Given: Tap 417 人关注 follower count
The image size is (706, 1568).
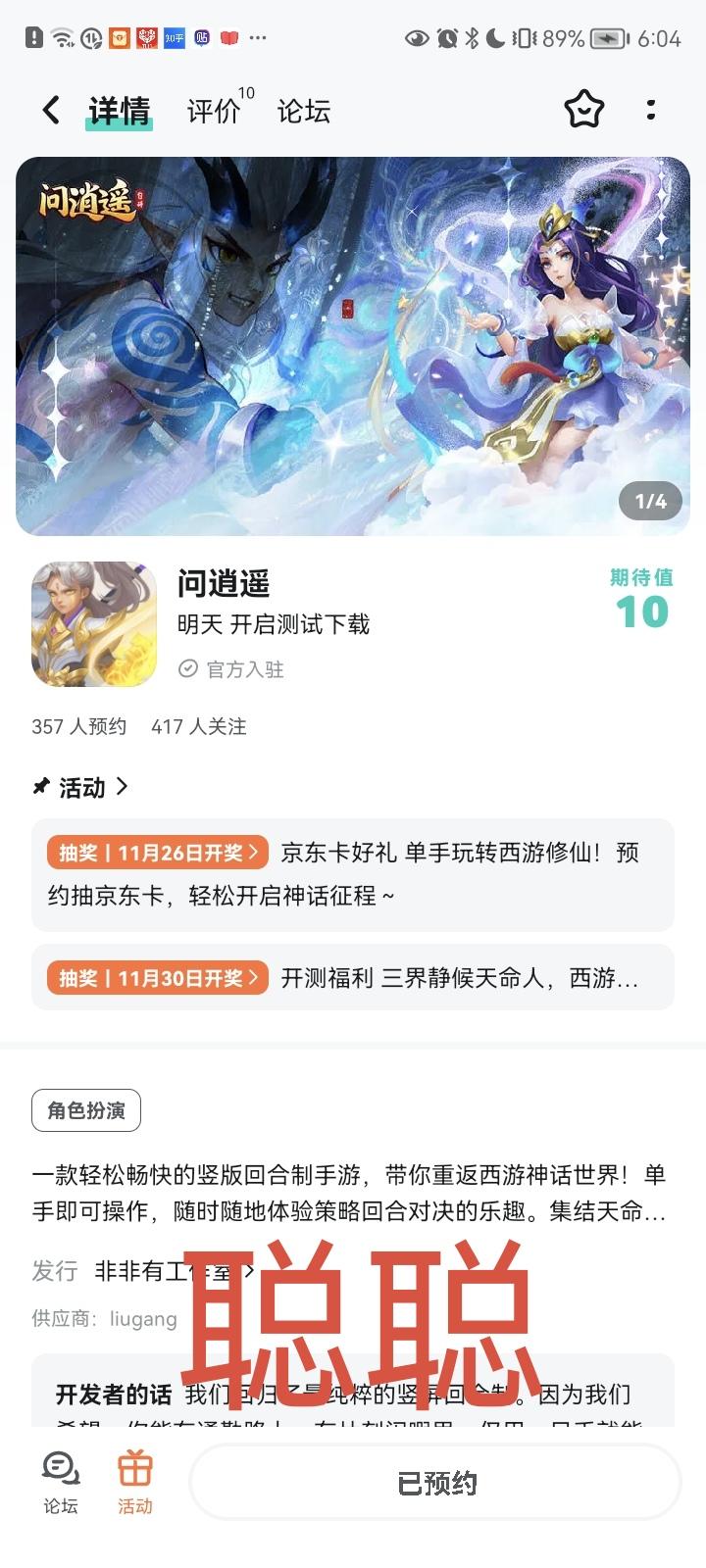Looking at the screenshot, I should (198, 726).
